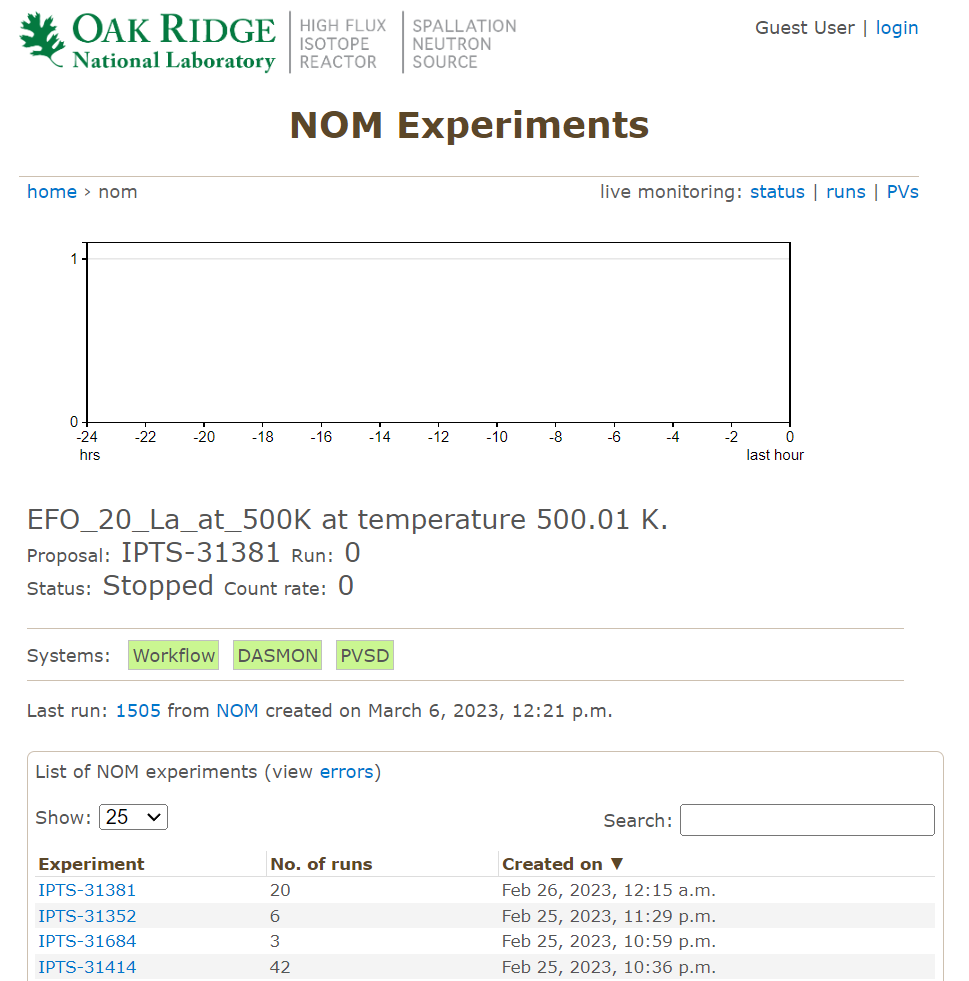Viewport: 969px width, 981px height.
Task: Open live monitoring runs page
Action: pos(845,192)
